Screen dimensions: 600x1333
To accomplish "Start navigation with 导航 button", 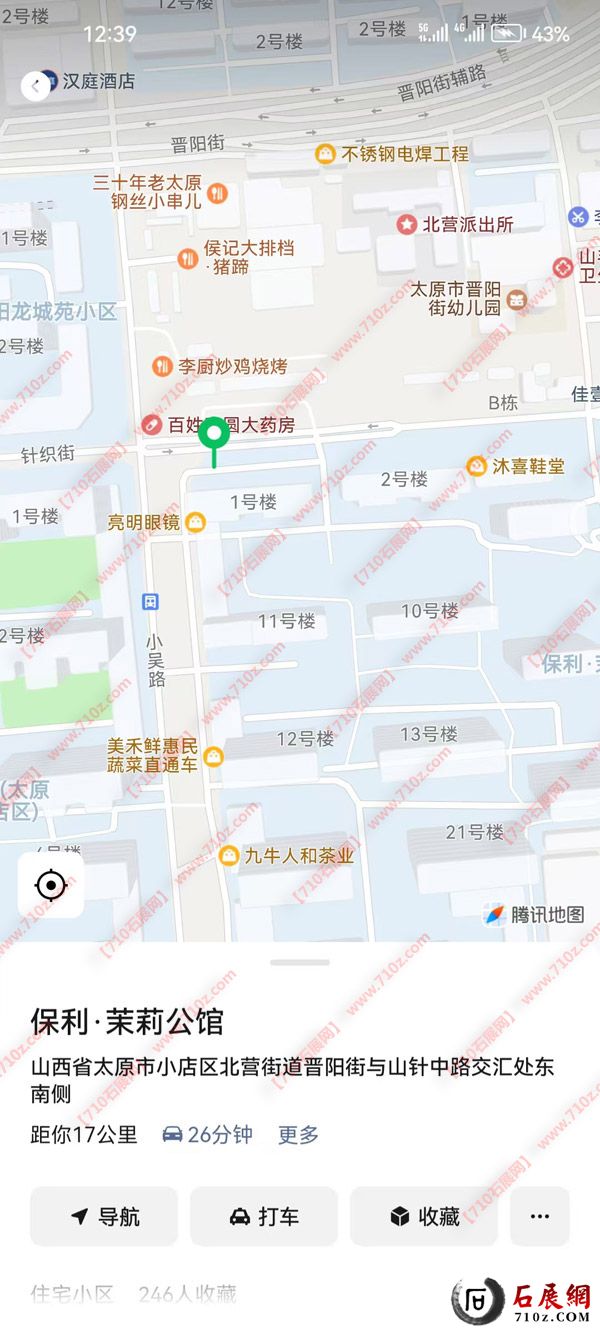I will (104, 1216).
